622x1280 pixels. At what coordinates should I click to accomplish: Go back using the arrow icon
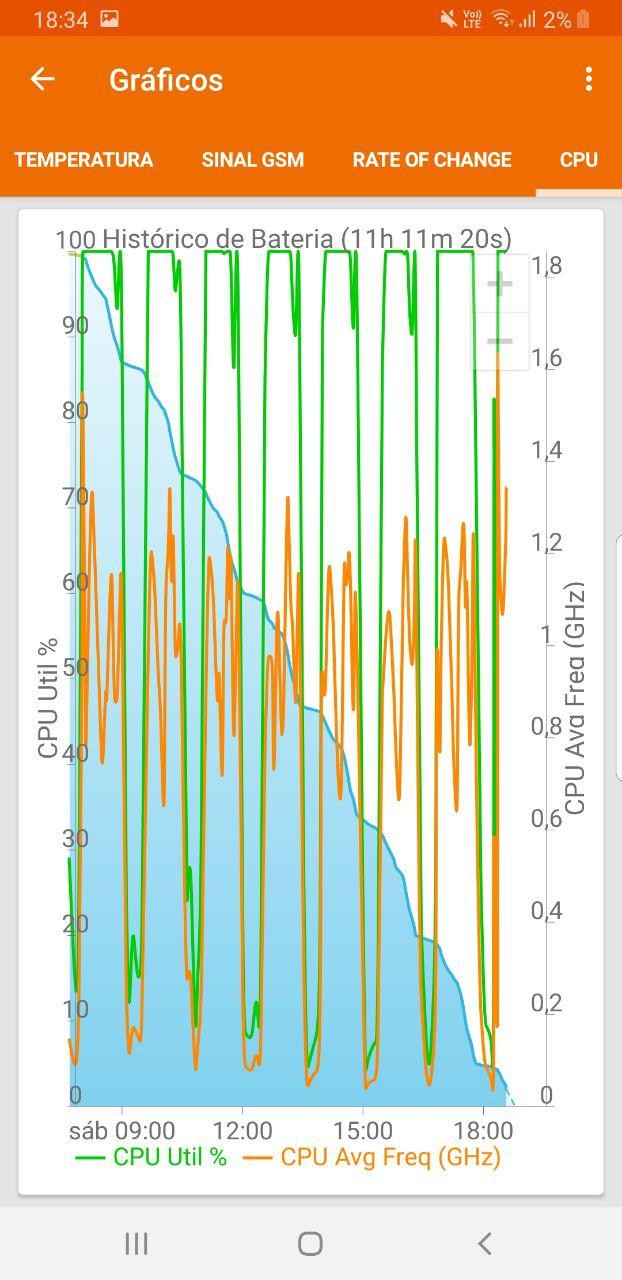coord(42,80)
